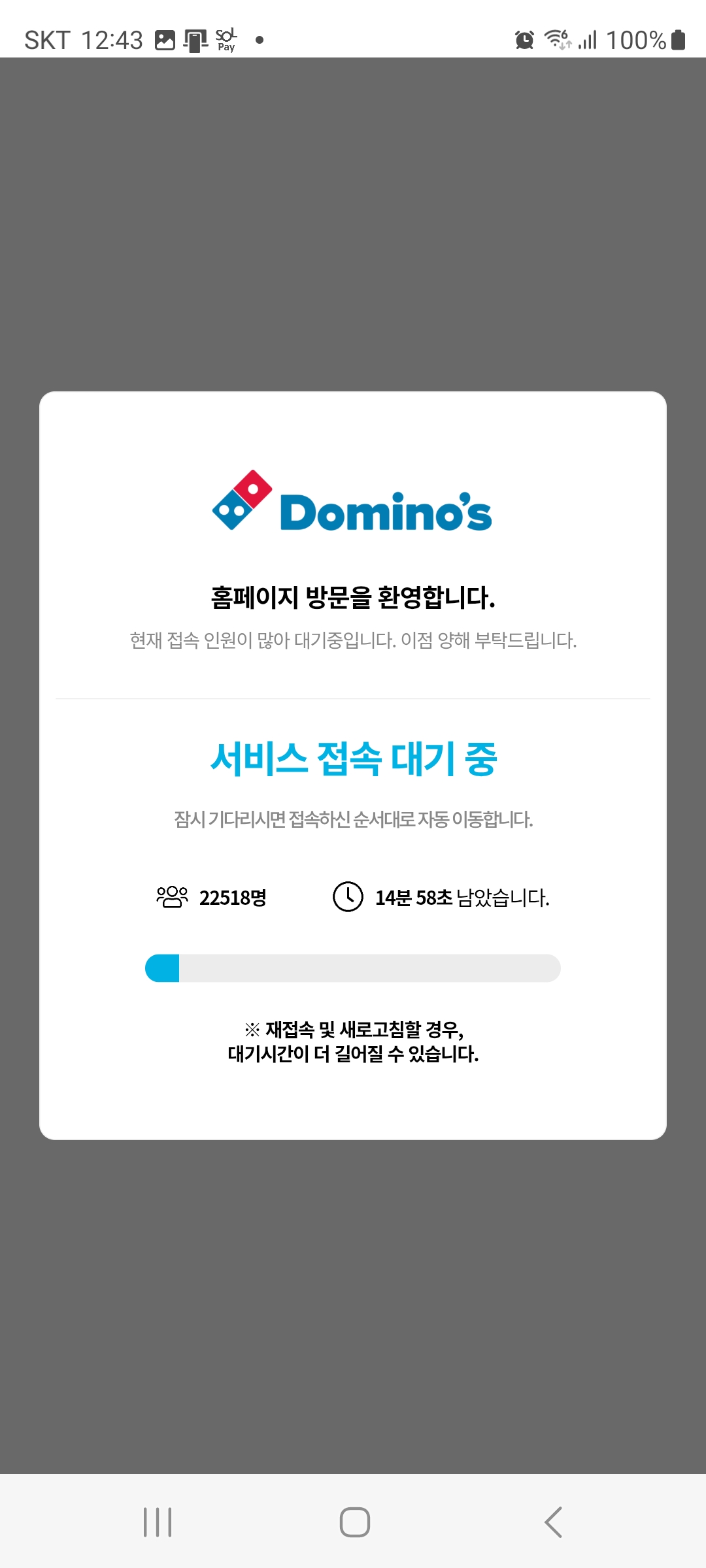Open the recent apps view
This screenshot has height=1568, width=706.
[158, 1522]
